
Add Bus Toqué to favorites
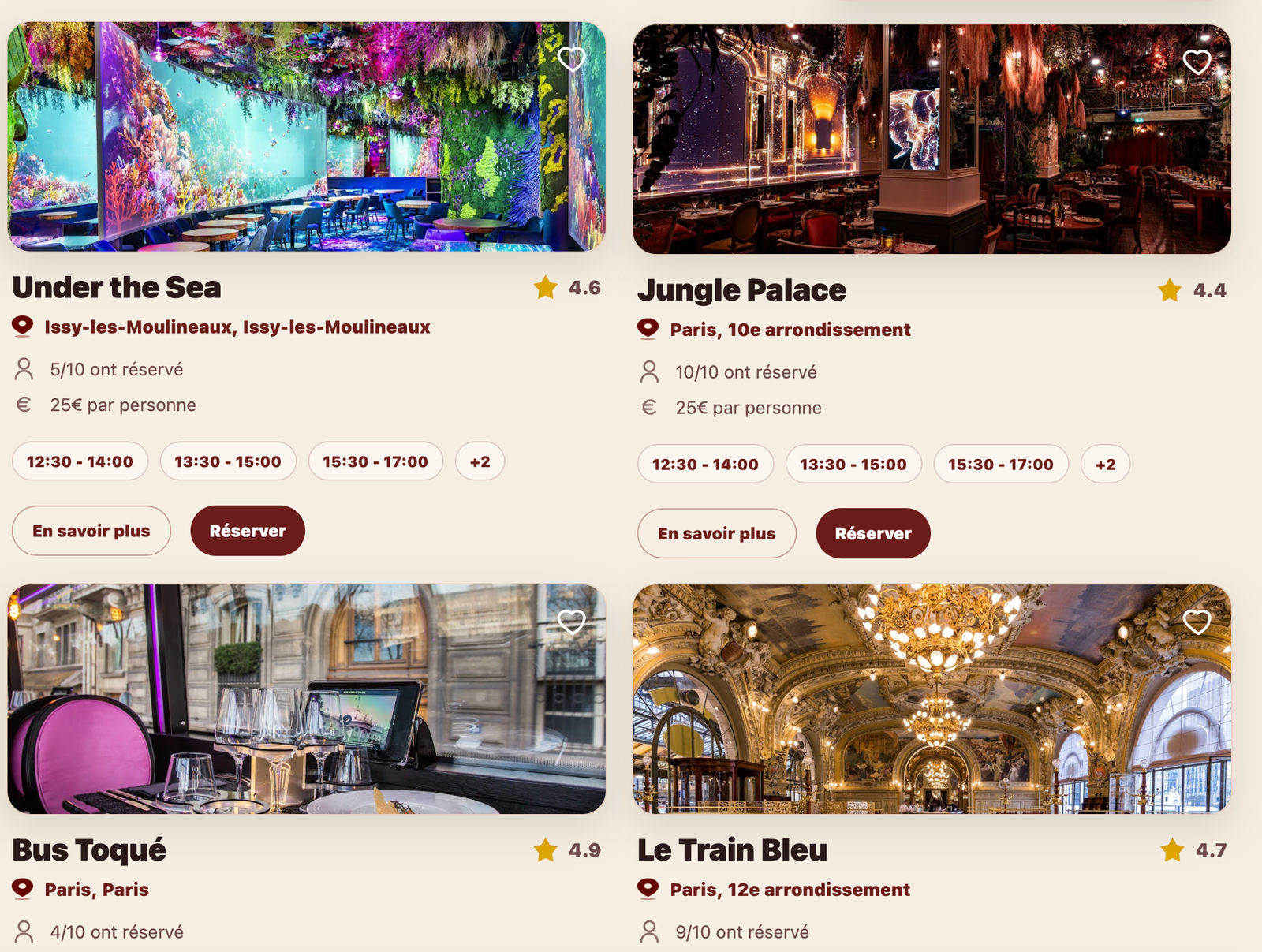(x=571, y=622)
